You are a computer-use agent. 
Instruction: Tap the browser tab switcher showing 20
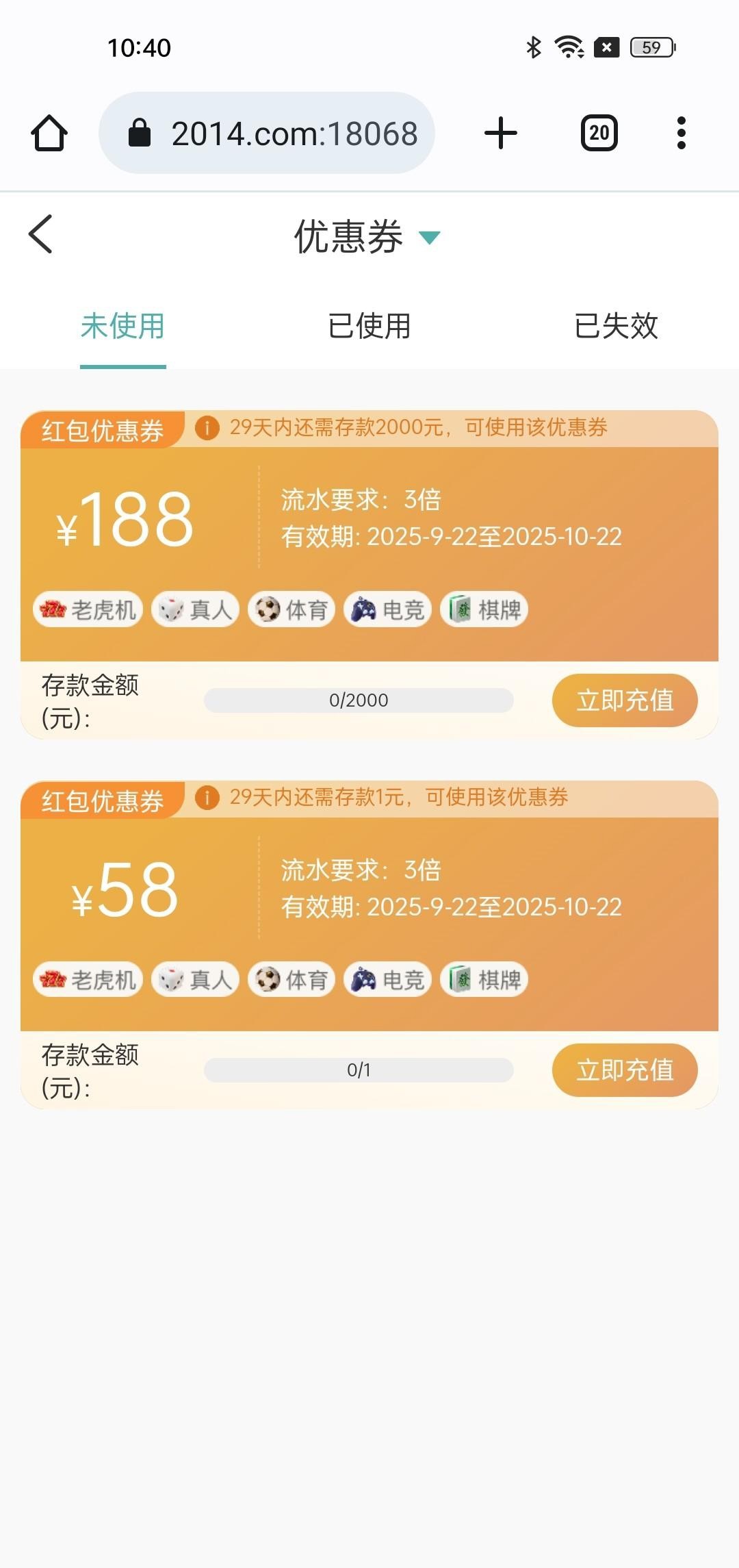tap(600, 131)
